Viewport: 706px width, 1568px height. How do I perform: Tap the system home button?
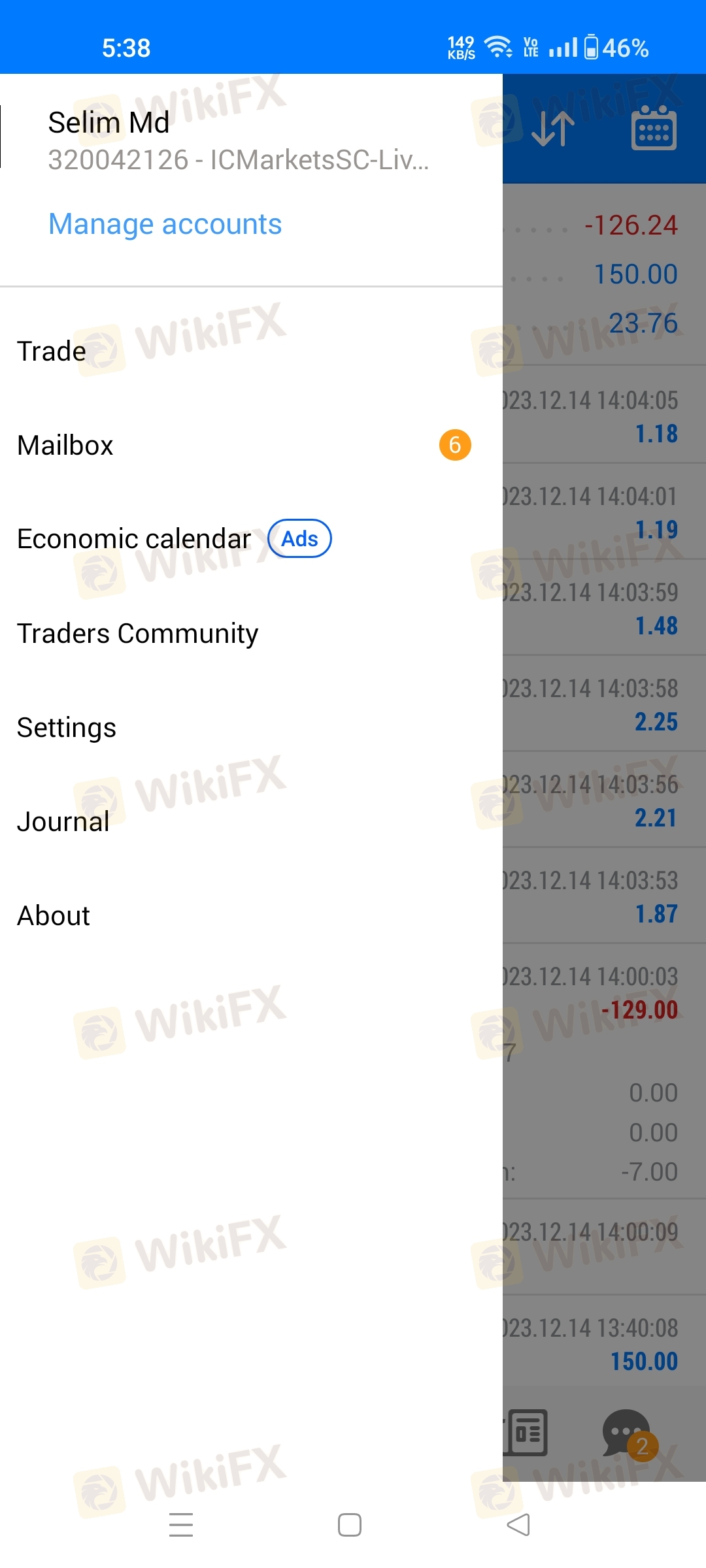(x=350, y=1525)
